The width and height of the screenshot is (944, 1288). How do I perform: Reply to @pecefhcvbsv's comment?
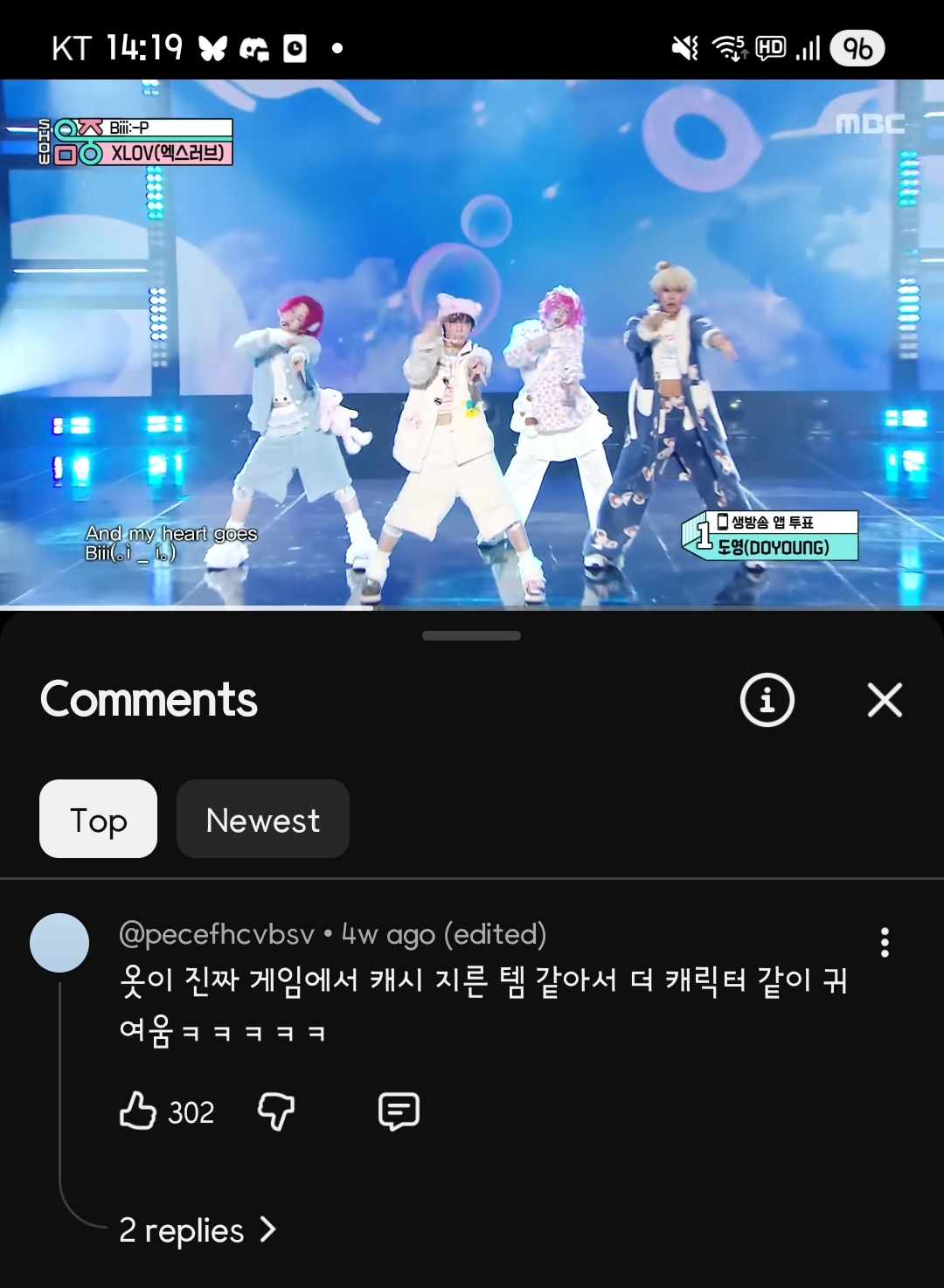(399, 1111)
